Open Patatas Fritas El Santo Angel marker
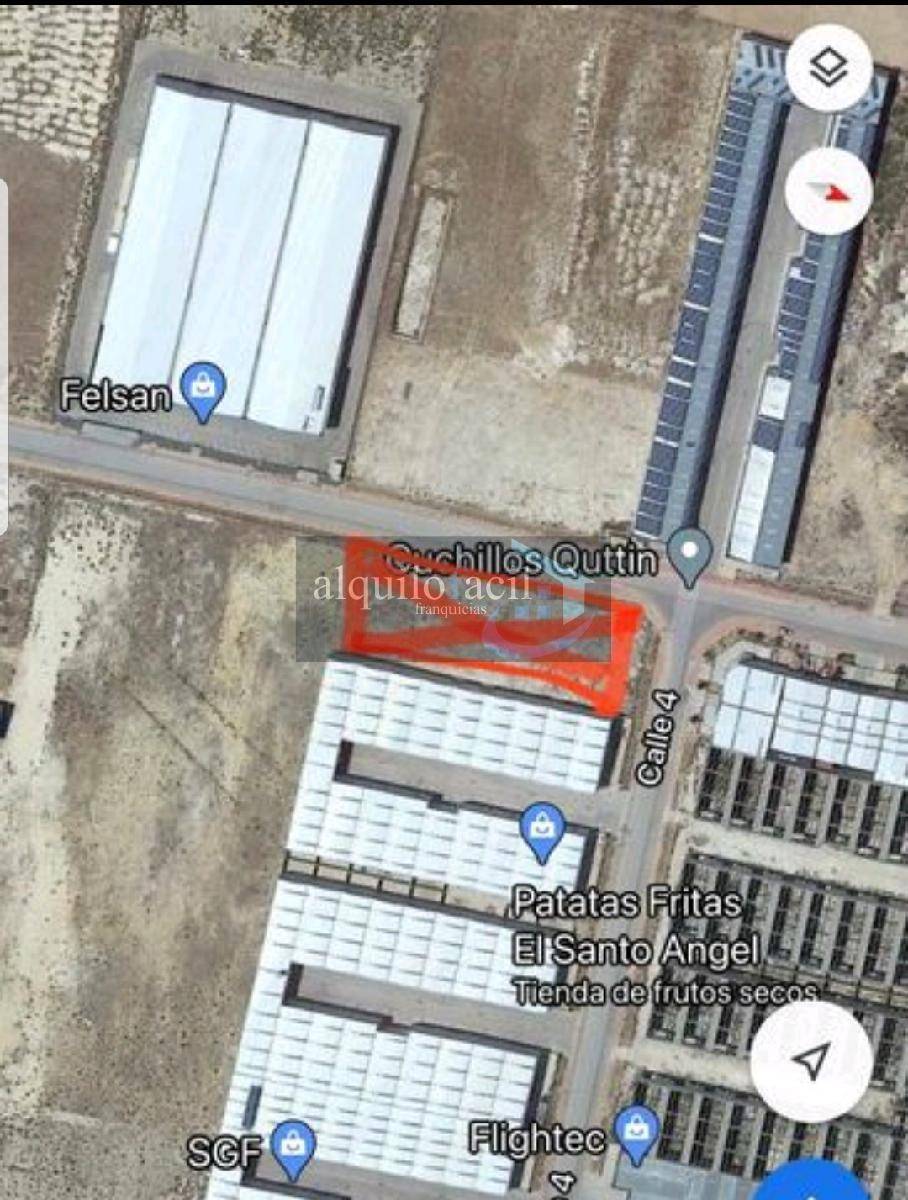The image size is (908, 1200). (x=543, y=832)
